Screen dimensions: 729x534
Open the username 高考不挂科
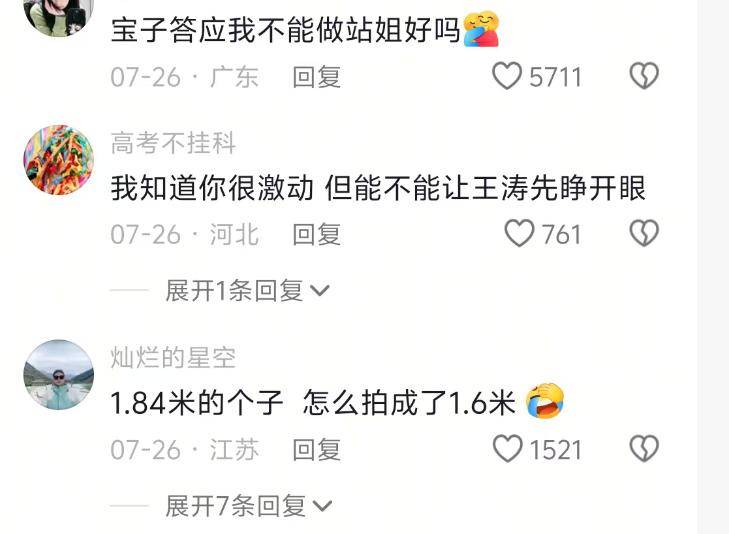pos(173,144)
